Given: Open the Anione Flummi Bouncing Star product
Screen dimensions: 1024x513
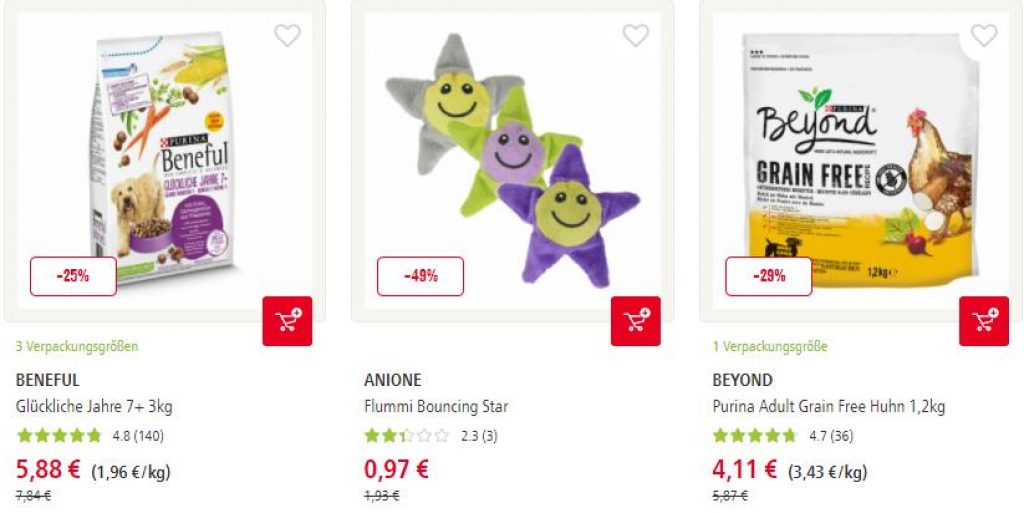Looking at the screenshot, I should pos(436,407).
